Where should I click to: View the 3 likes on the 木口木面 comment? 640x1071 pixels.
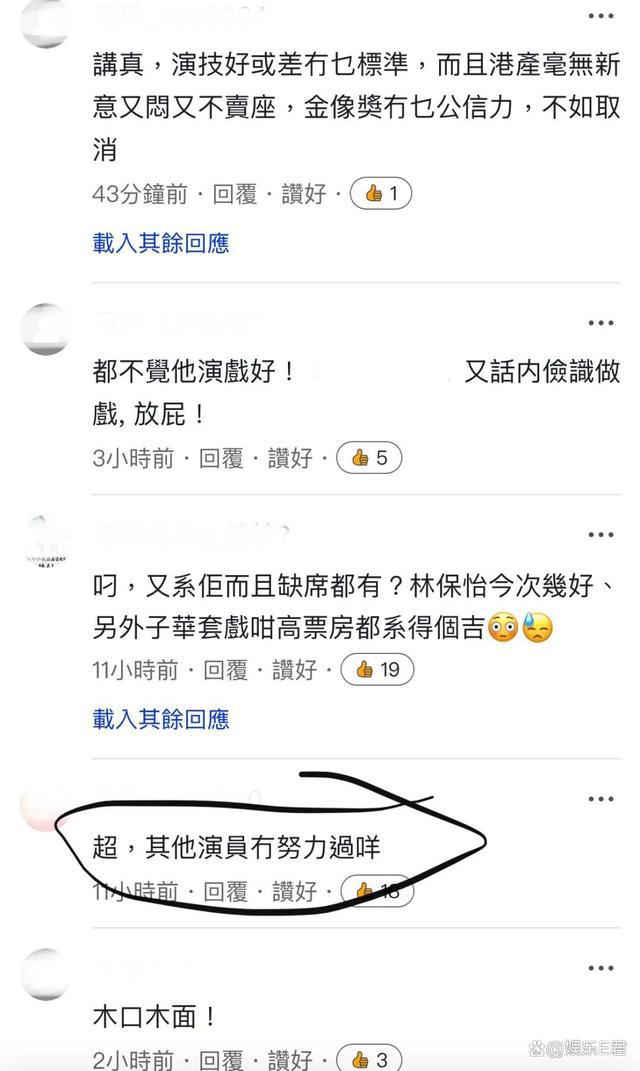point(369,1060)
